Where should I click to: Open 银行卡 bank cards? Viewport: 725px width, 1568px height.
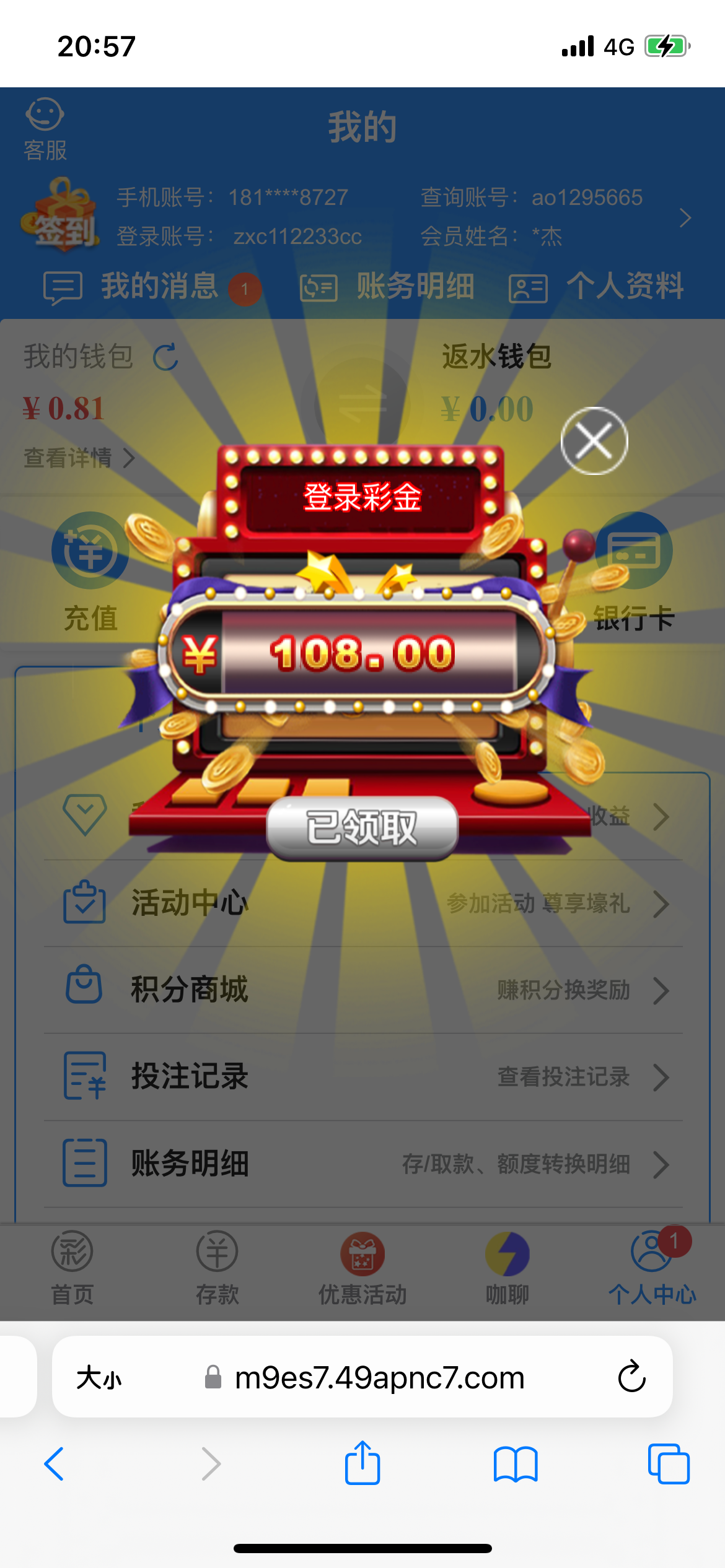tap(633, 571)
